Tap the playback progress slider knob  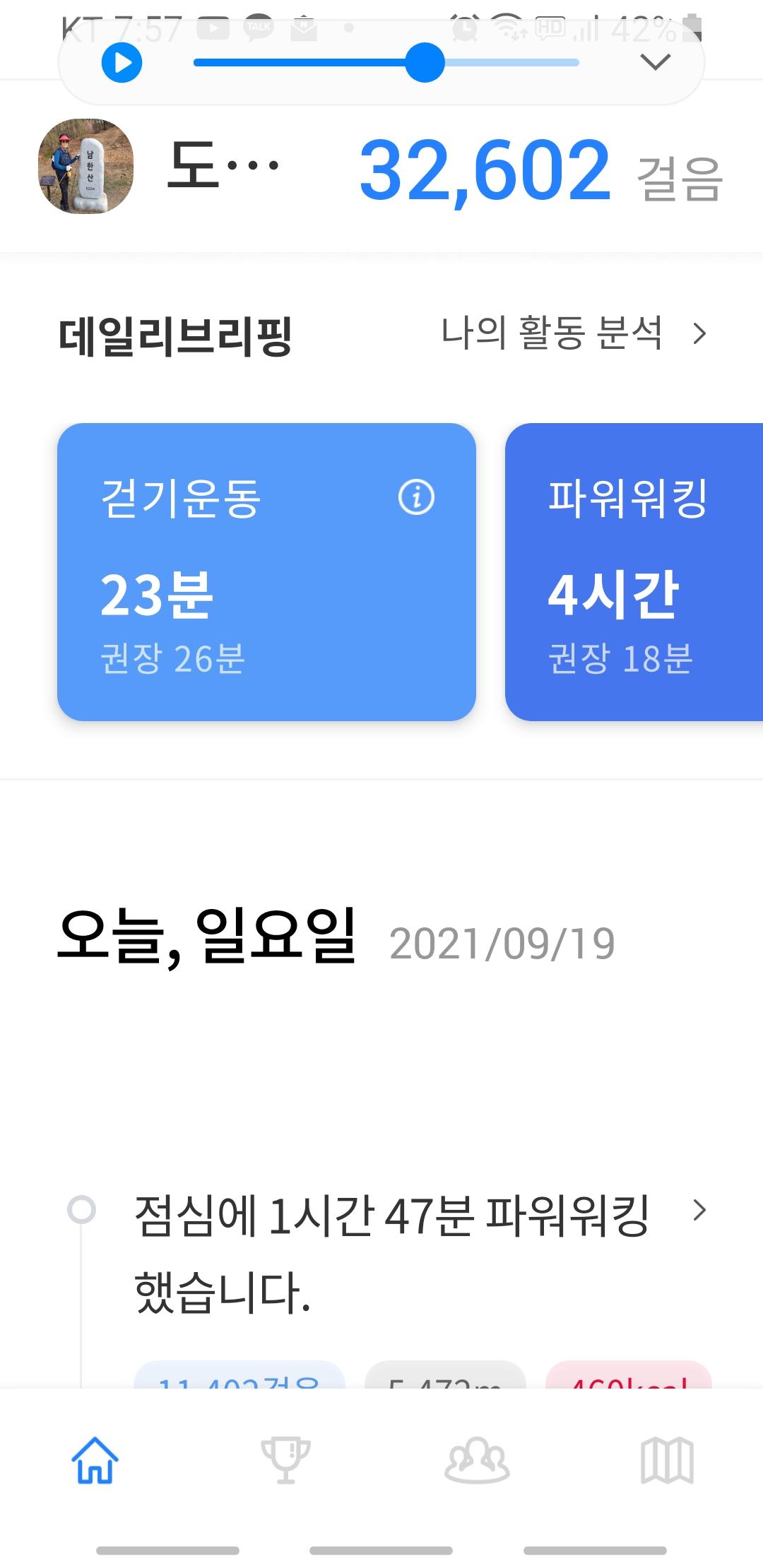coord(425,62)
